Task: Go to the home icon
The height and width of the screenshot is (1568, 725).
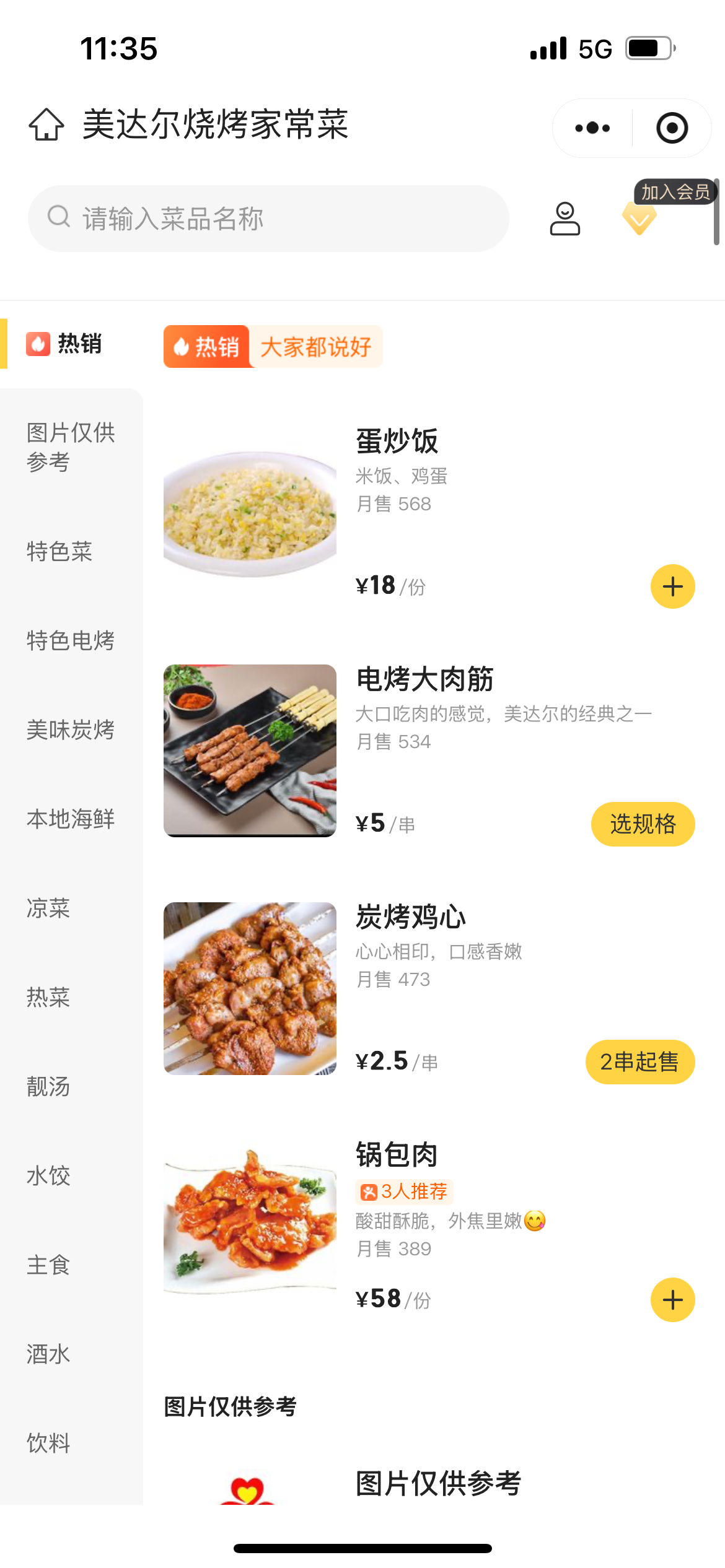Action: pos(46,125)
